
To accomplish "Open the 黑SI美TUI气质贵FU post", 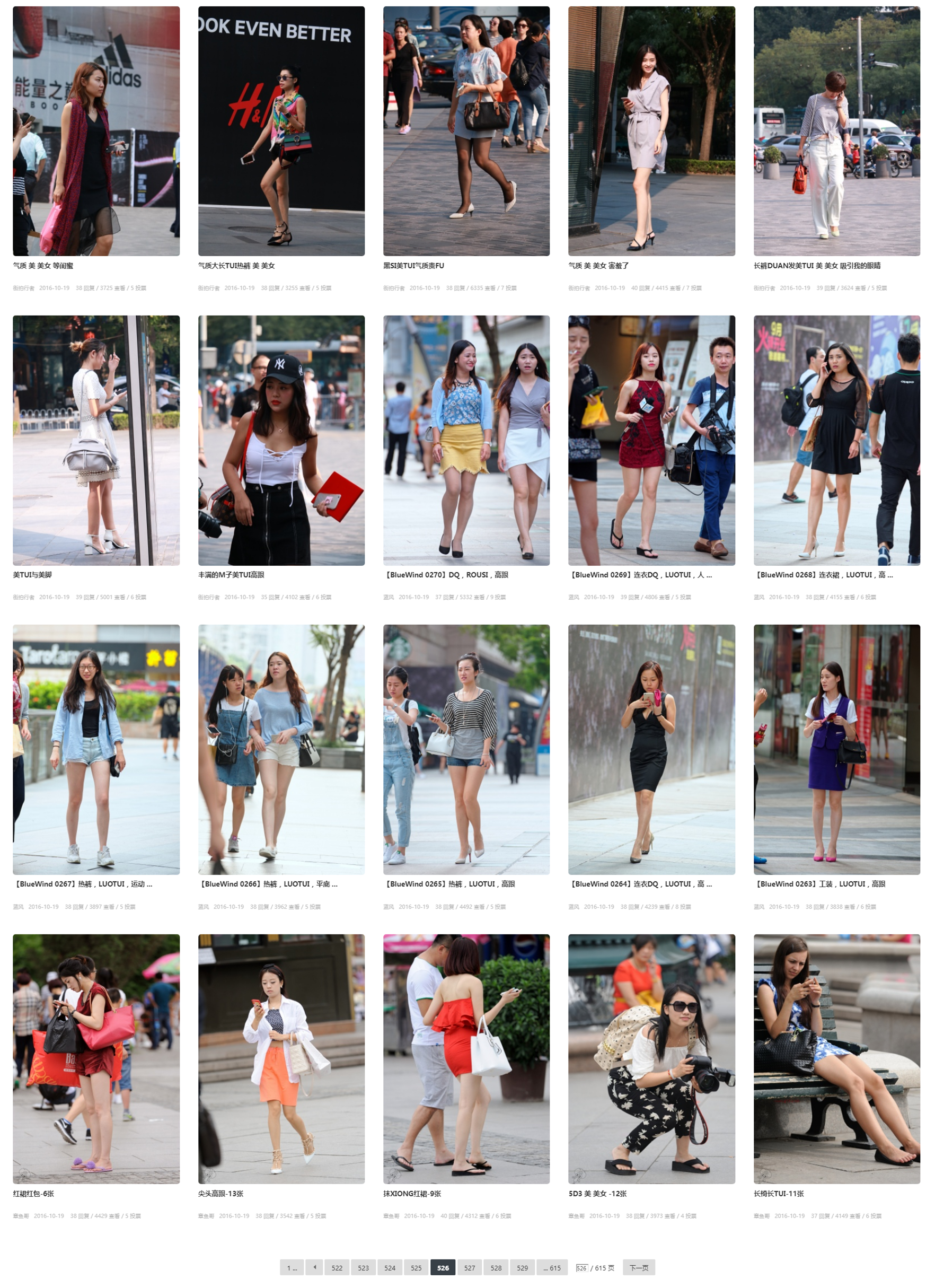I will click(413, 266).
